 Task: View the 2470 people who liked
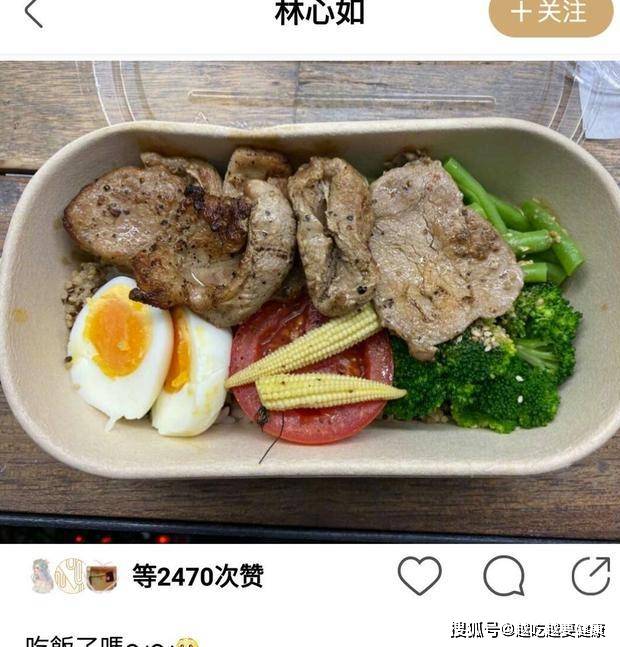(x=197, y=576)
